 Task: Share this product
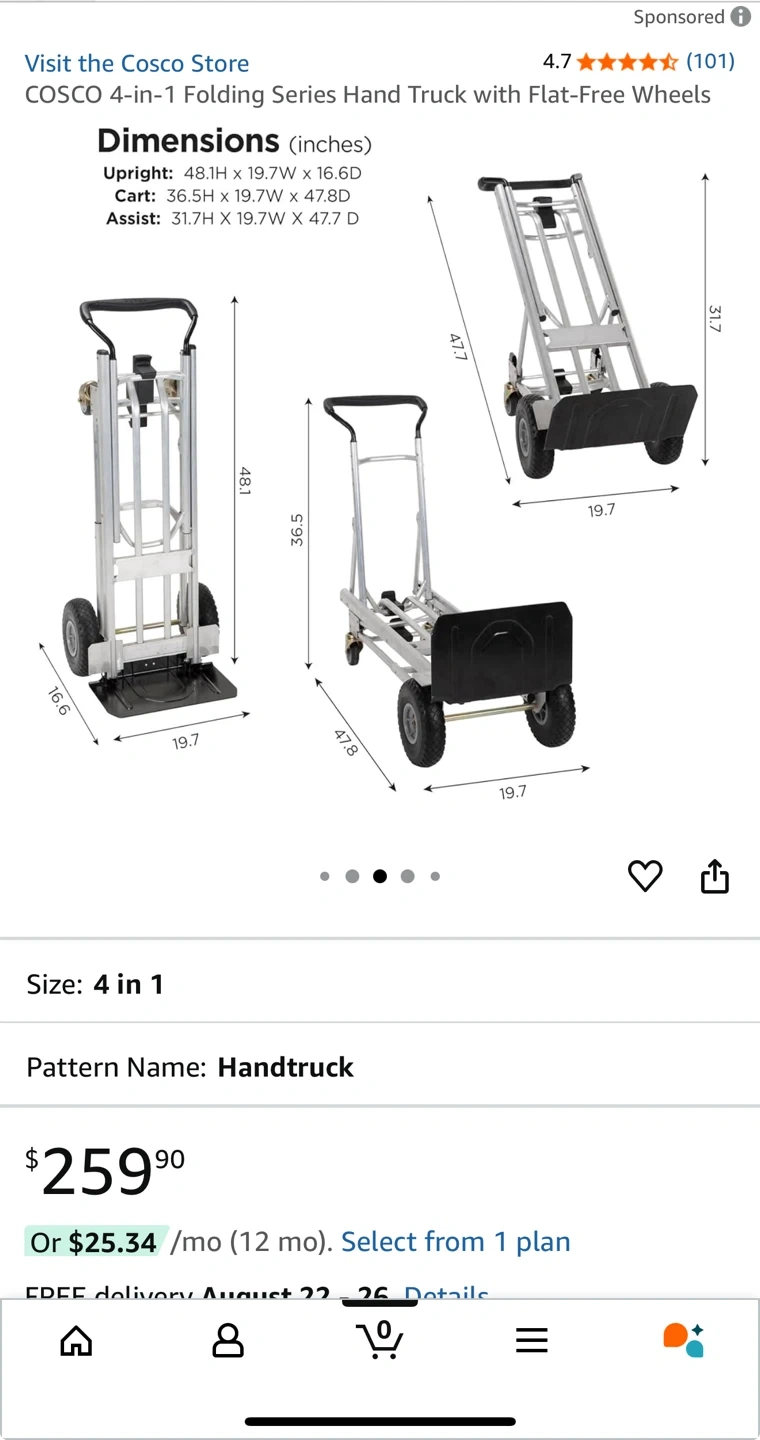click(x=715, y=876)
